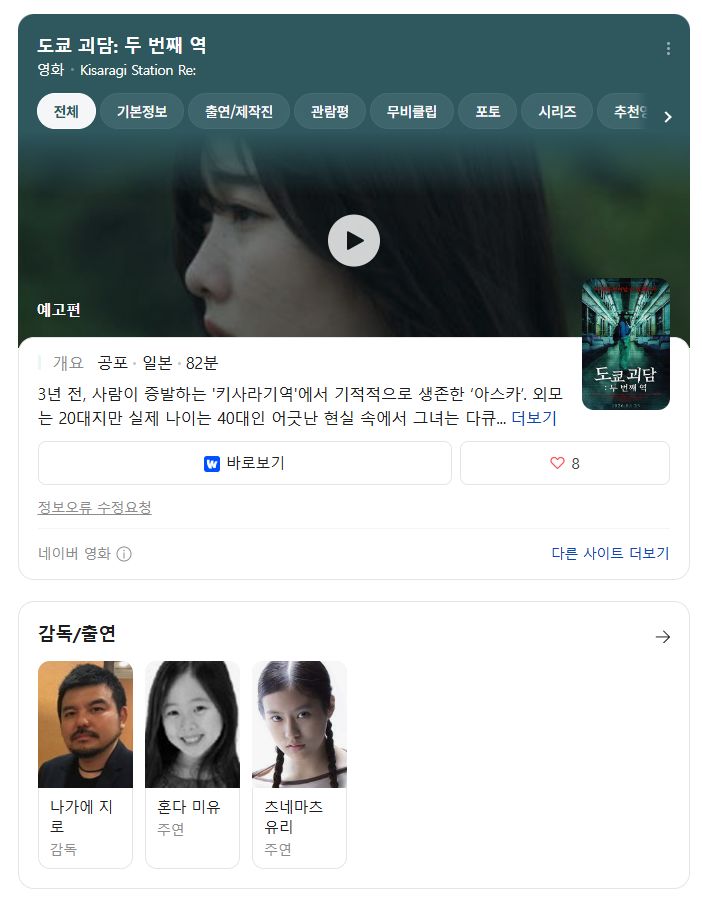Switch to the 포토 tab
This screenshot has height=909, width=702.
pyautogui.click(x=487, y=111)
